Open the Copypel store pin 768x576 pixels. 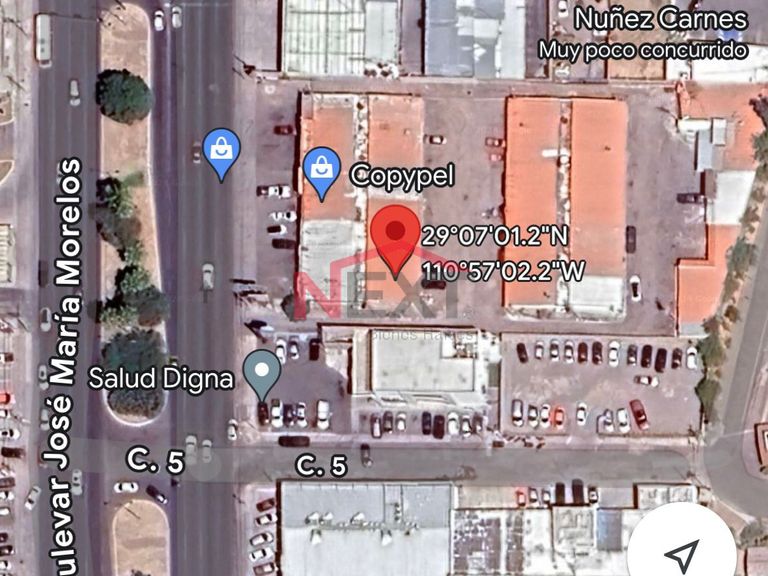tap(322, 171)
